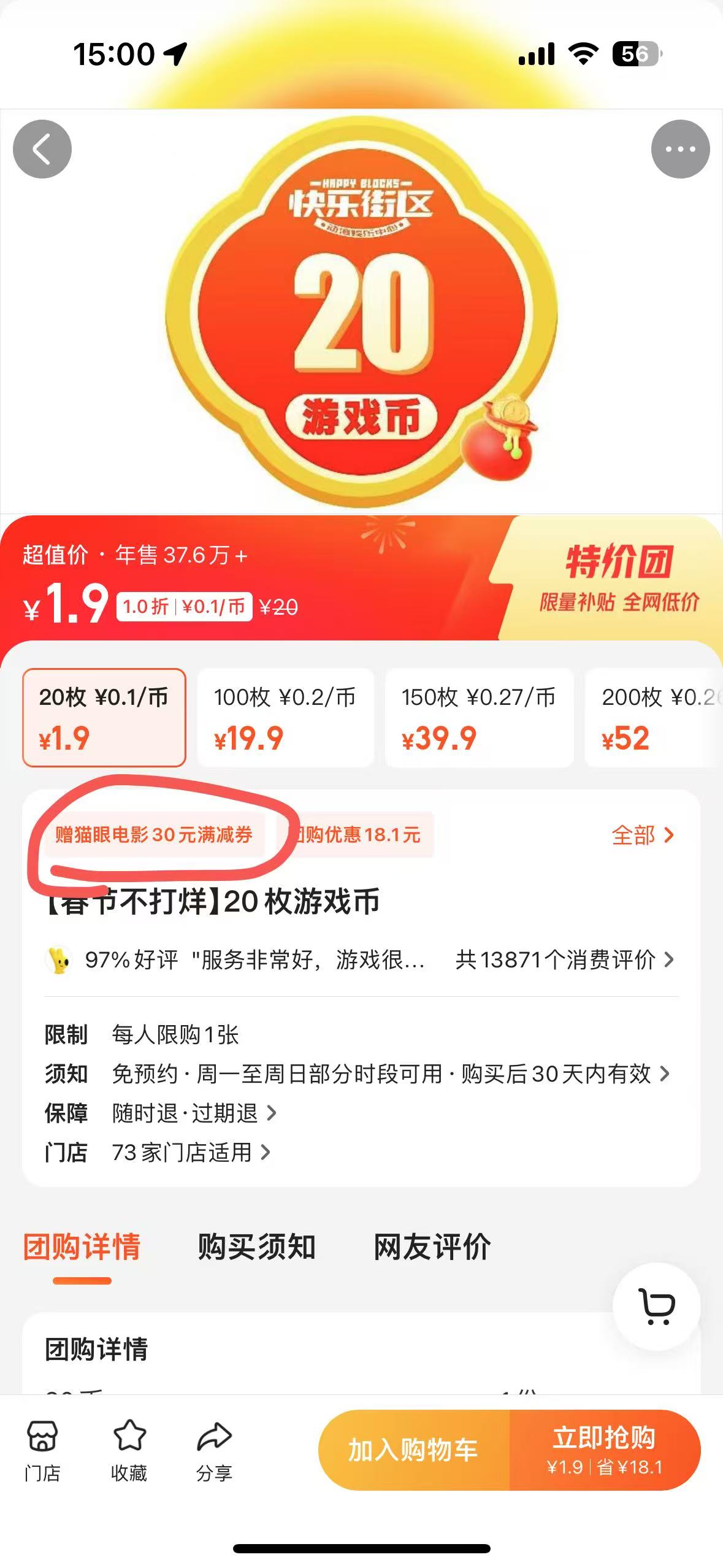Image resolution: width=723 pixels, height=1568 pixels.
Task: Share this deal via 分享
Action: [214, 1451]
